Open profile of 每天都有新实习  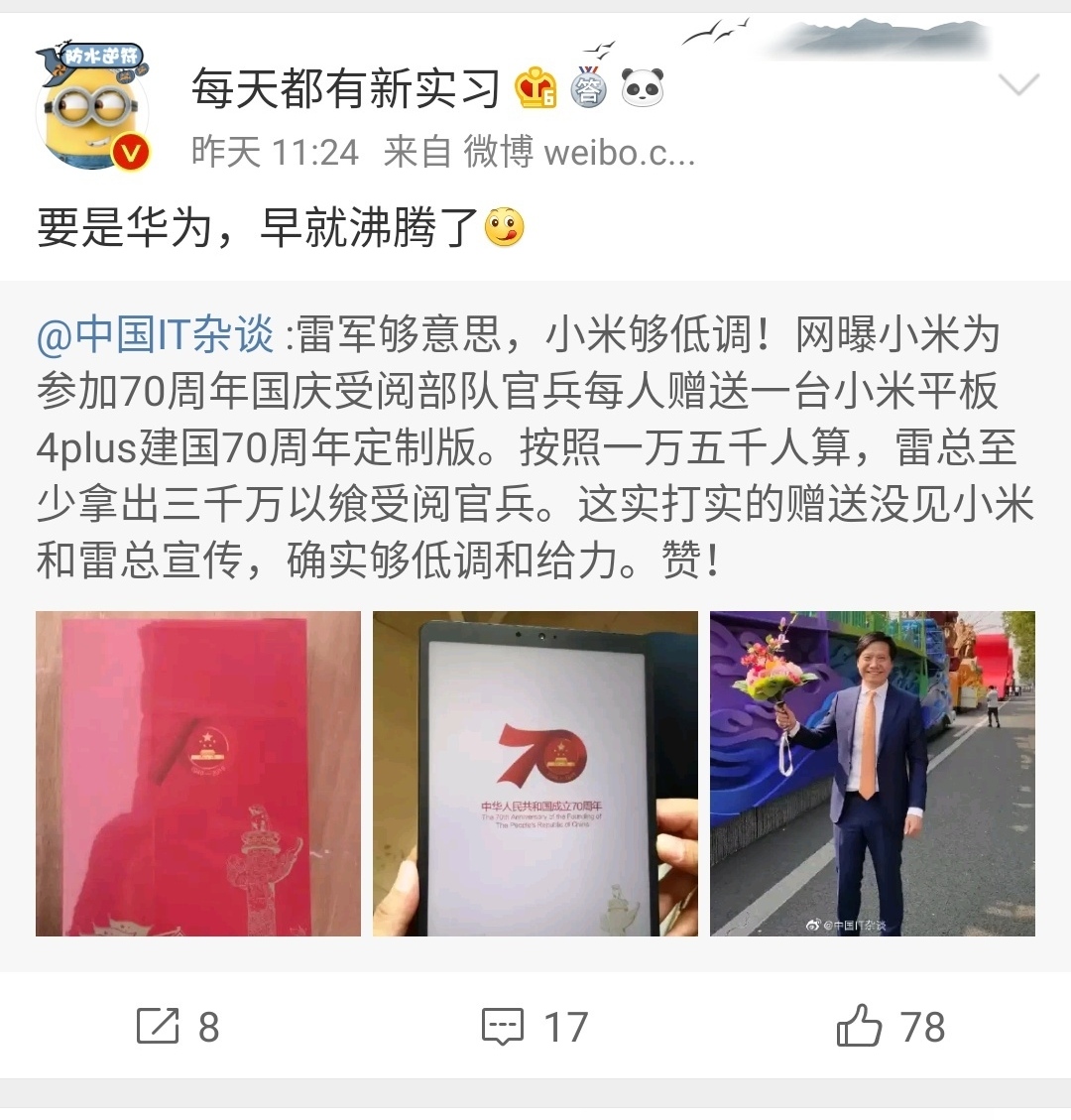(345, 88)
